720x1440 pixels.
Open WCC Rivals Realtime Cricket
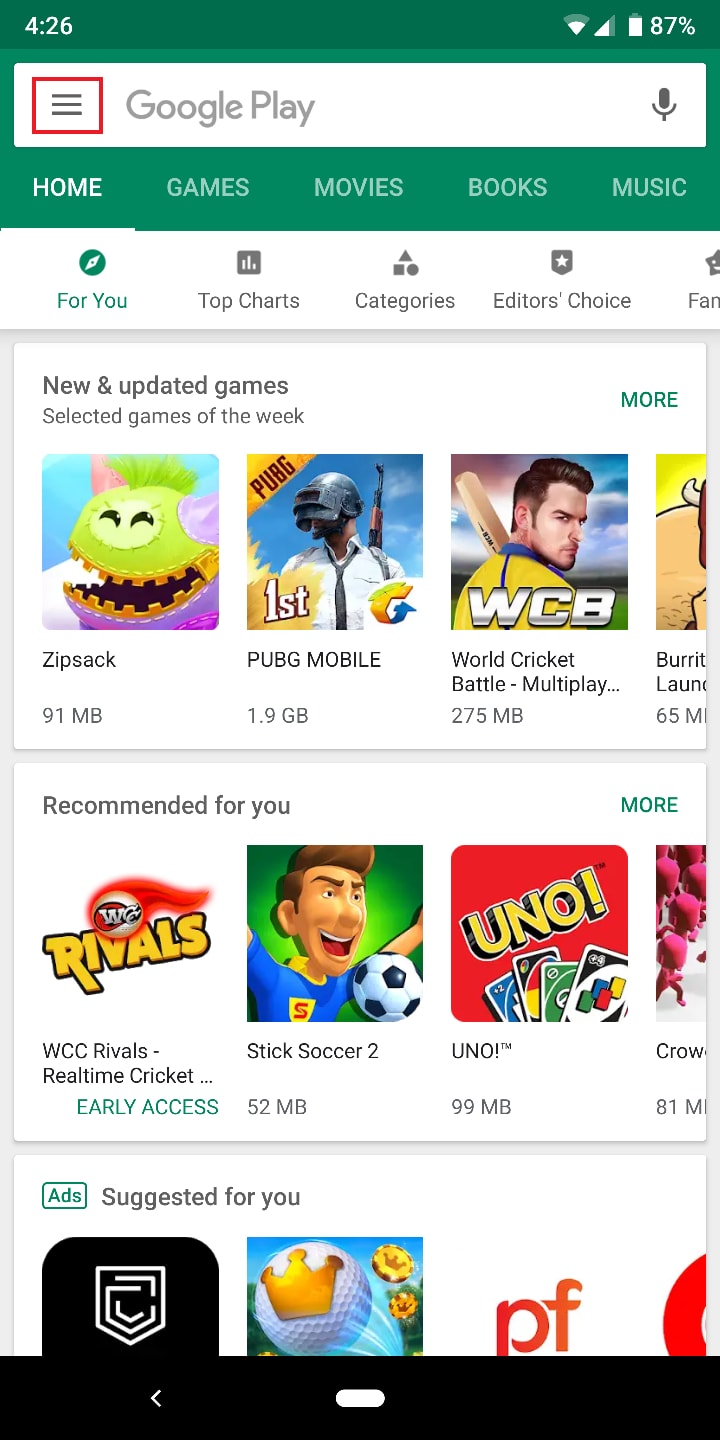(x=130, y=982)
